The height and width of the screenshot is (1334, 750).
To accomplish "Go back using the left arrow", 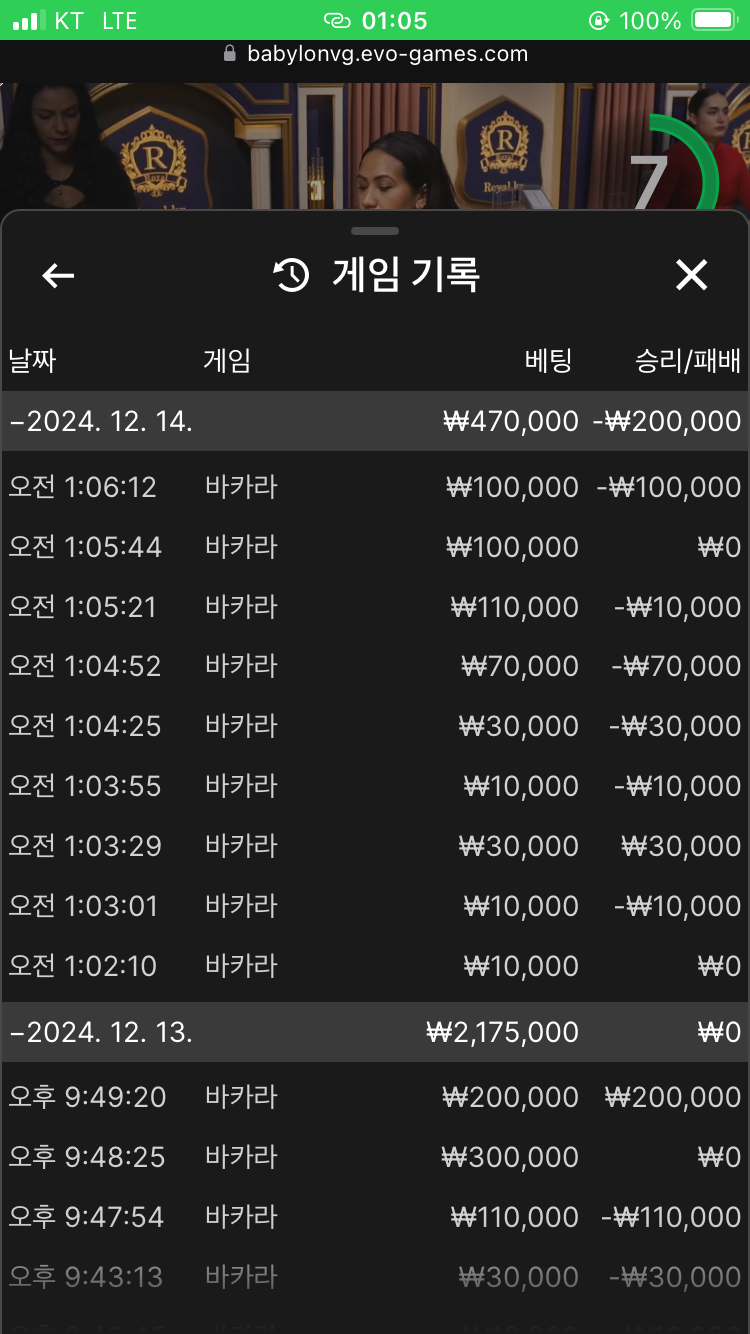I will (x=58, y=275).
